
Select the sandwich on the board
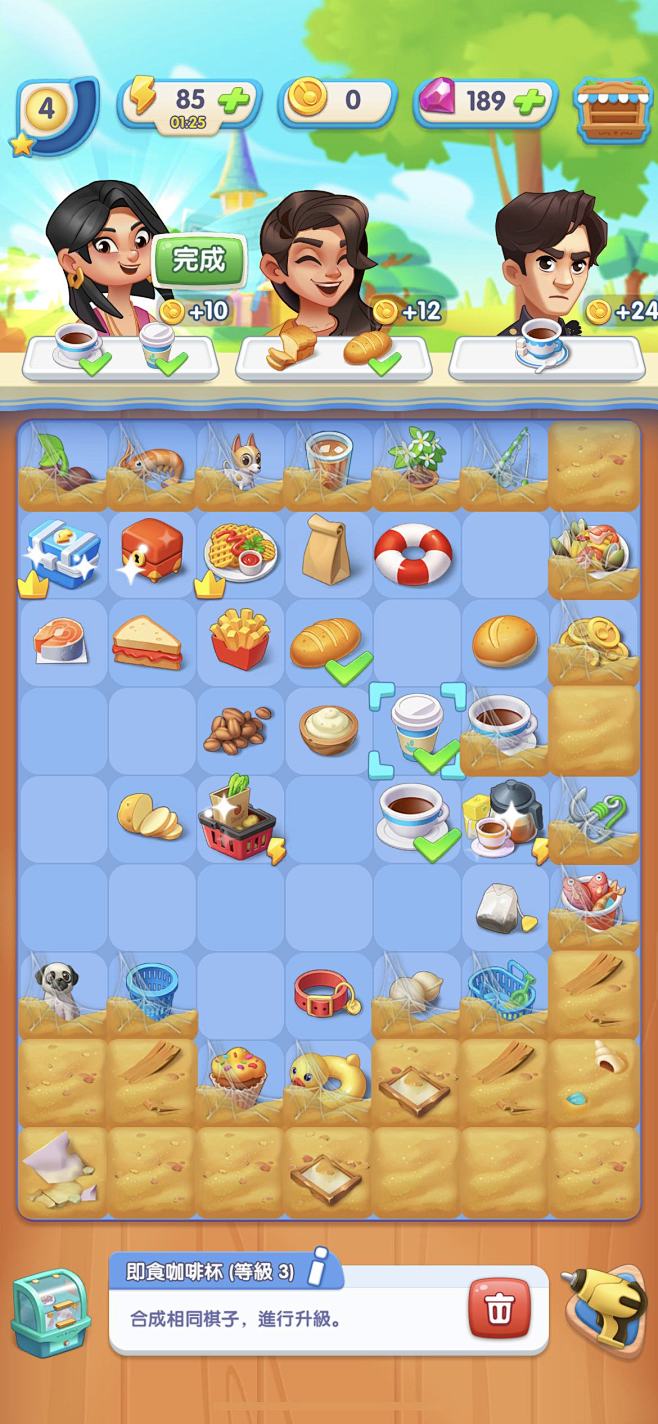click(146, 642)
